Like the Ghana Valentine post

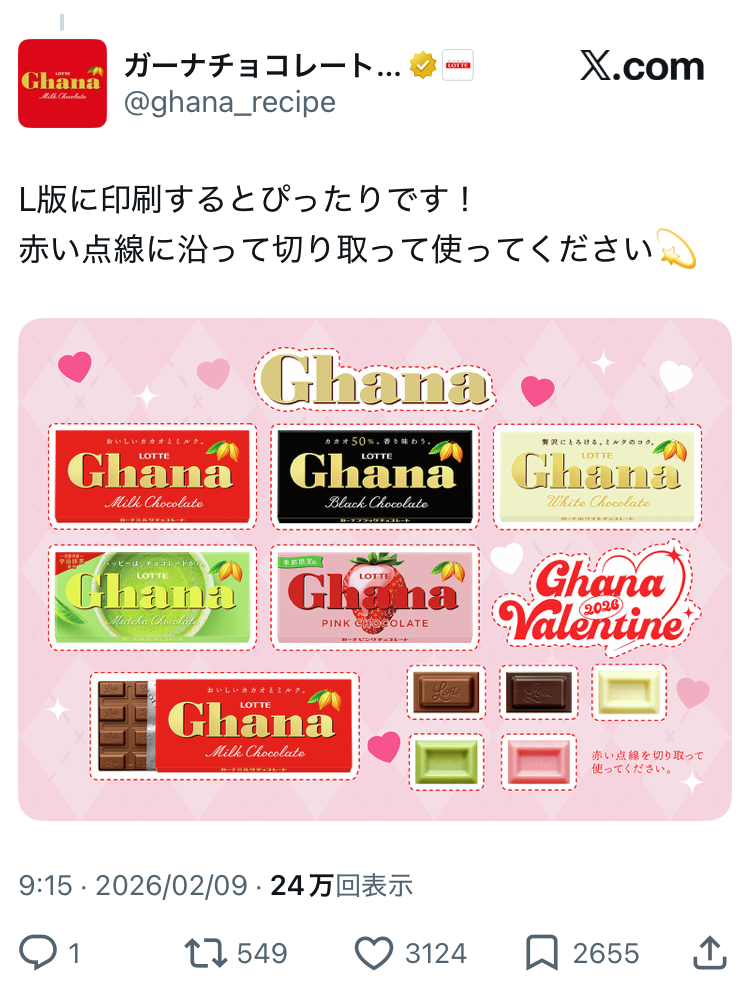(x=375, y=952)
